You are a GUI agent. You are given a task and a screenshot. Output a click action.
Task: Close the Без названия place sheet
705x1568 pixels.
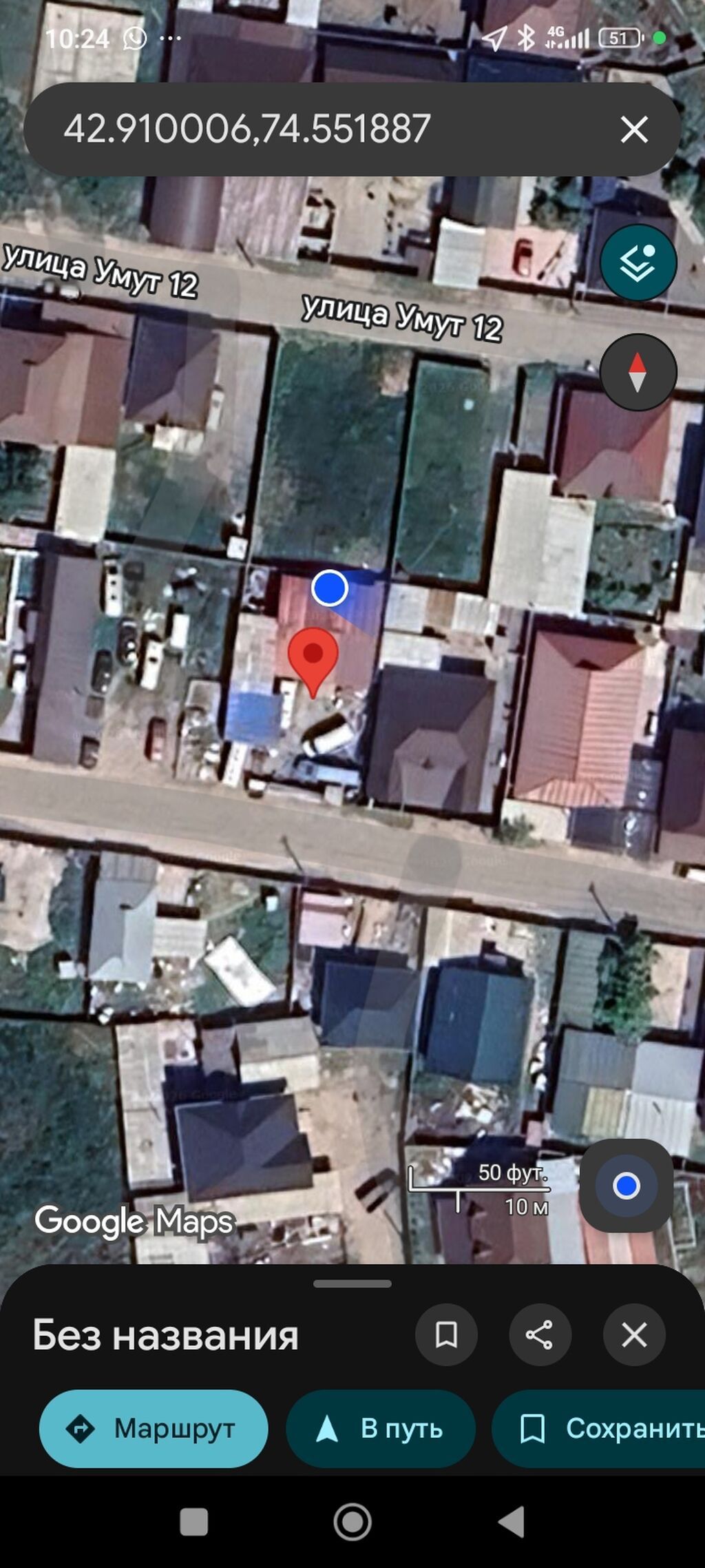point(634,1334)
